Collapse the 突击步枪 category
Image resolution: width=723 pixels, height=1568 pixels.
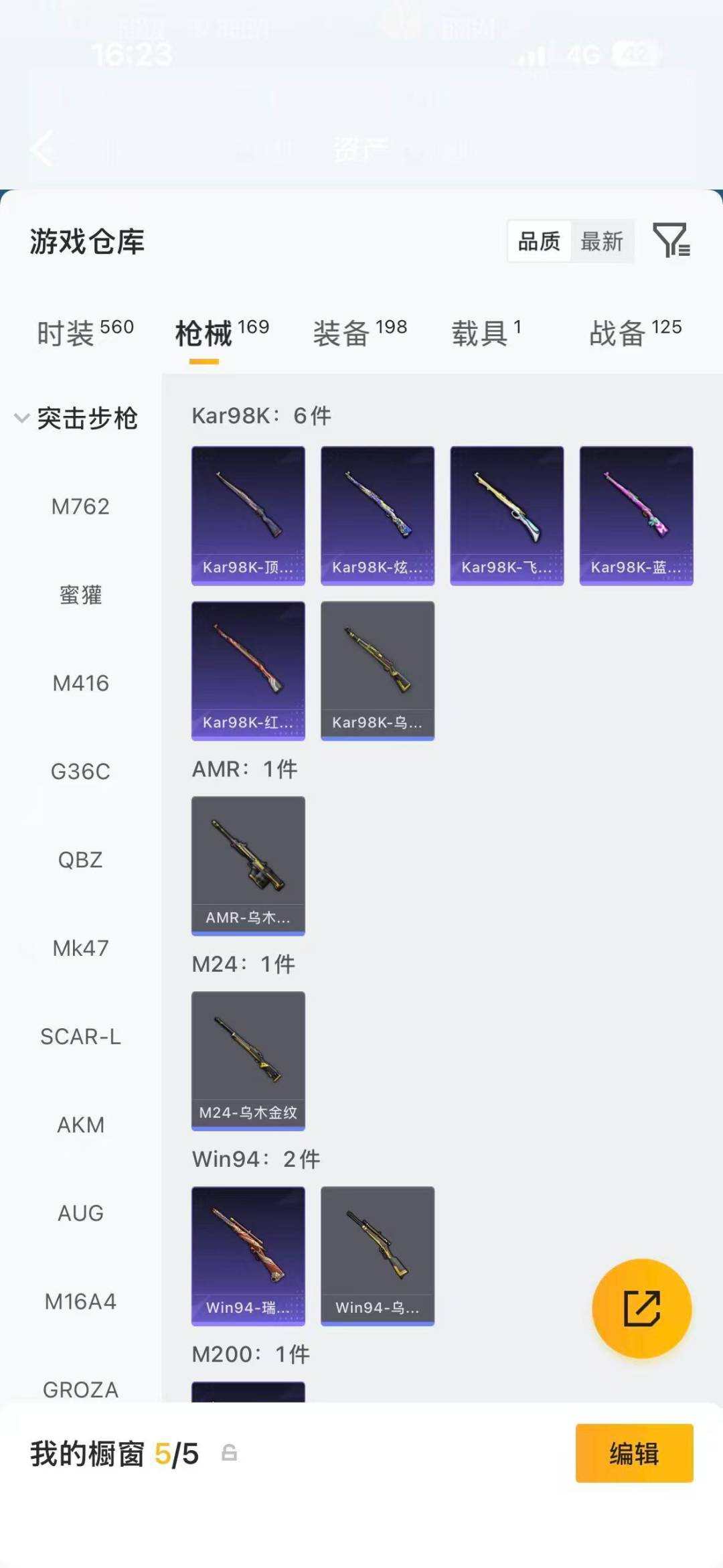22,418
